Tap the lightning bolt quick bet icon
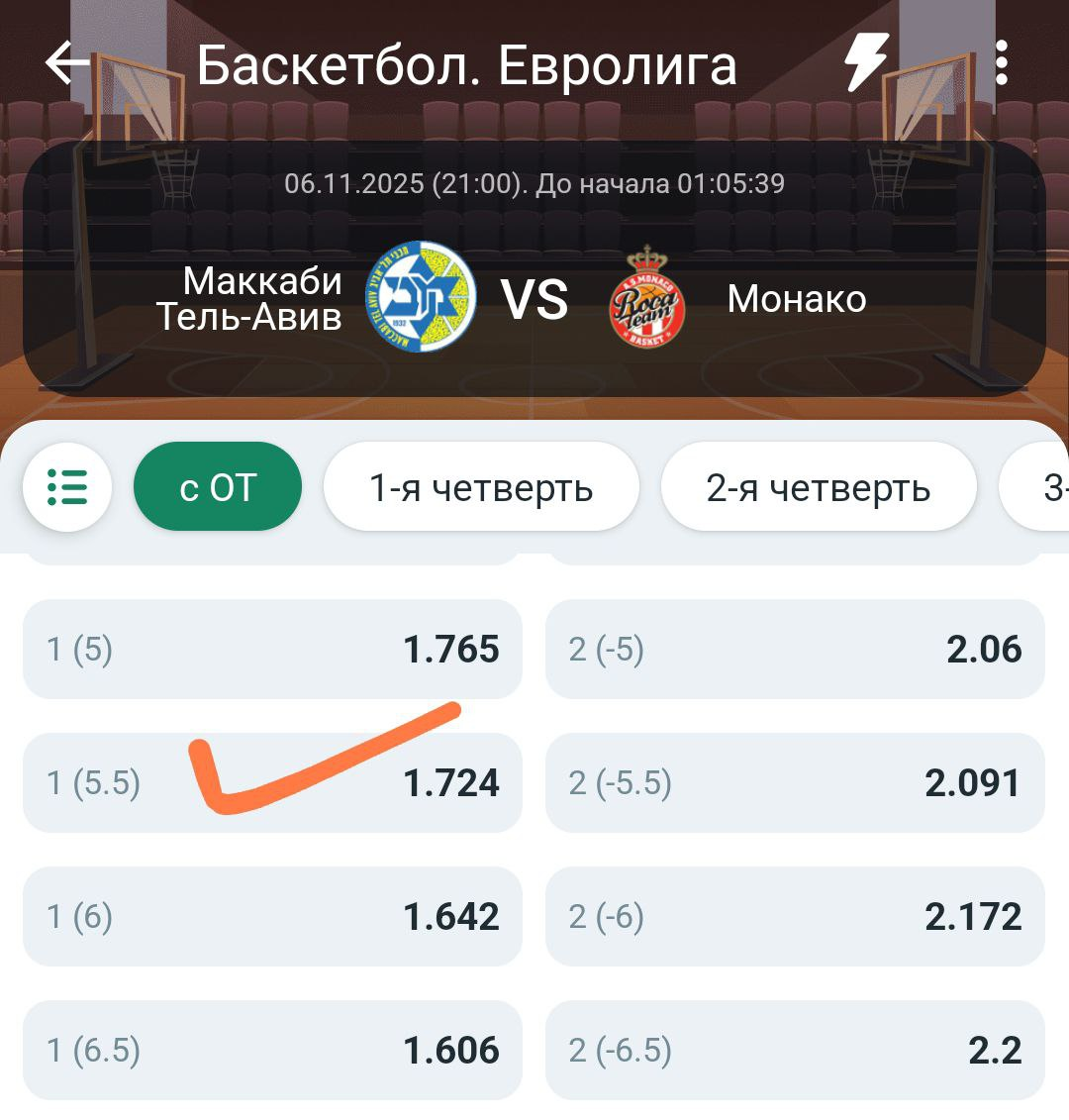 (x=866, y=65)
